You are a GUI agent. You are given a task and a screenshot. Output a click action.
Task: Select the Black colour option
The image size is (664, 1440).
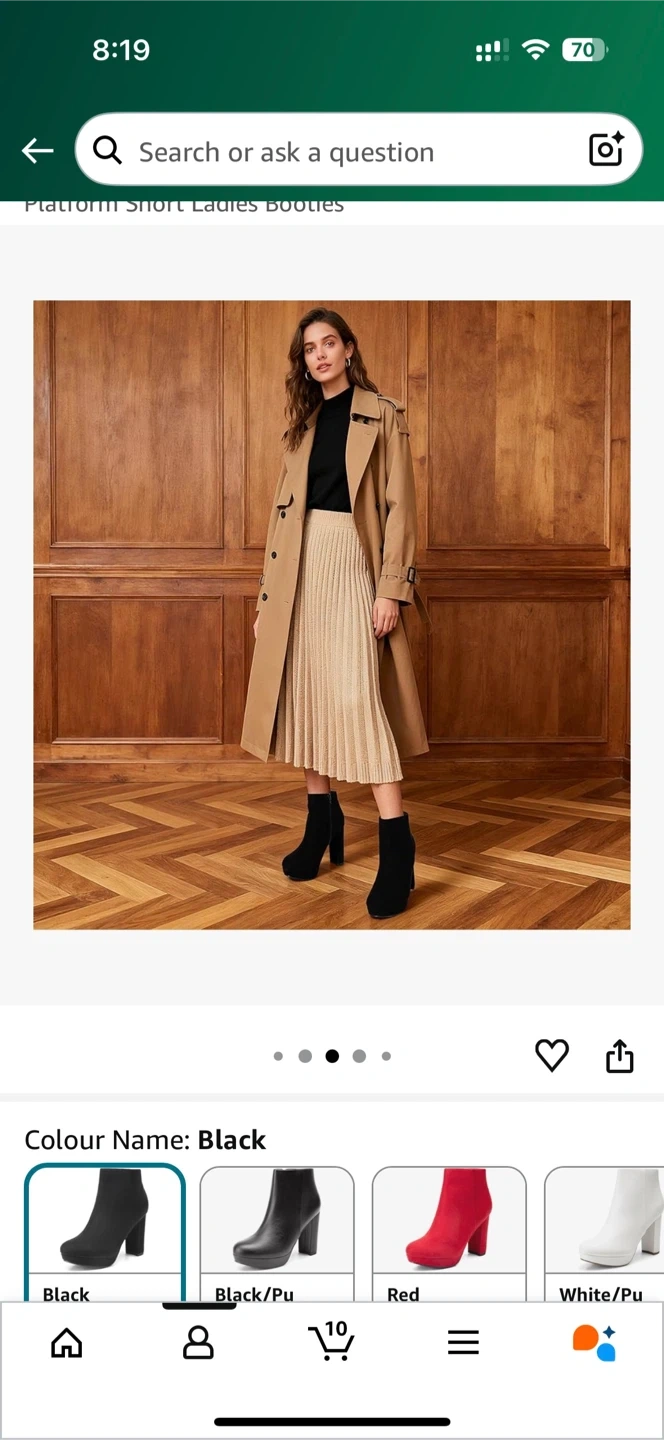pyautogui.click(x=105, y=1232)
